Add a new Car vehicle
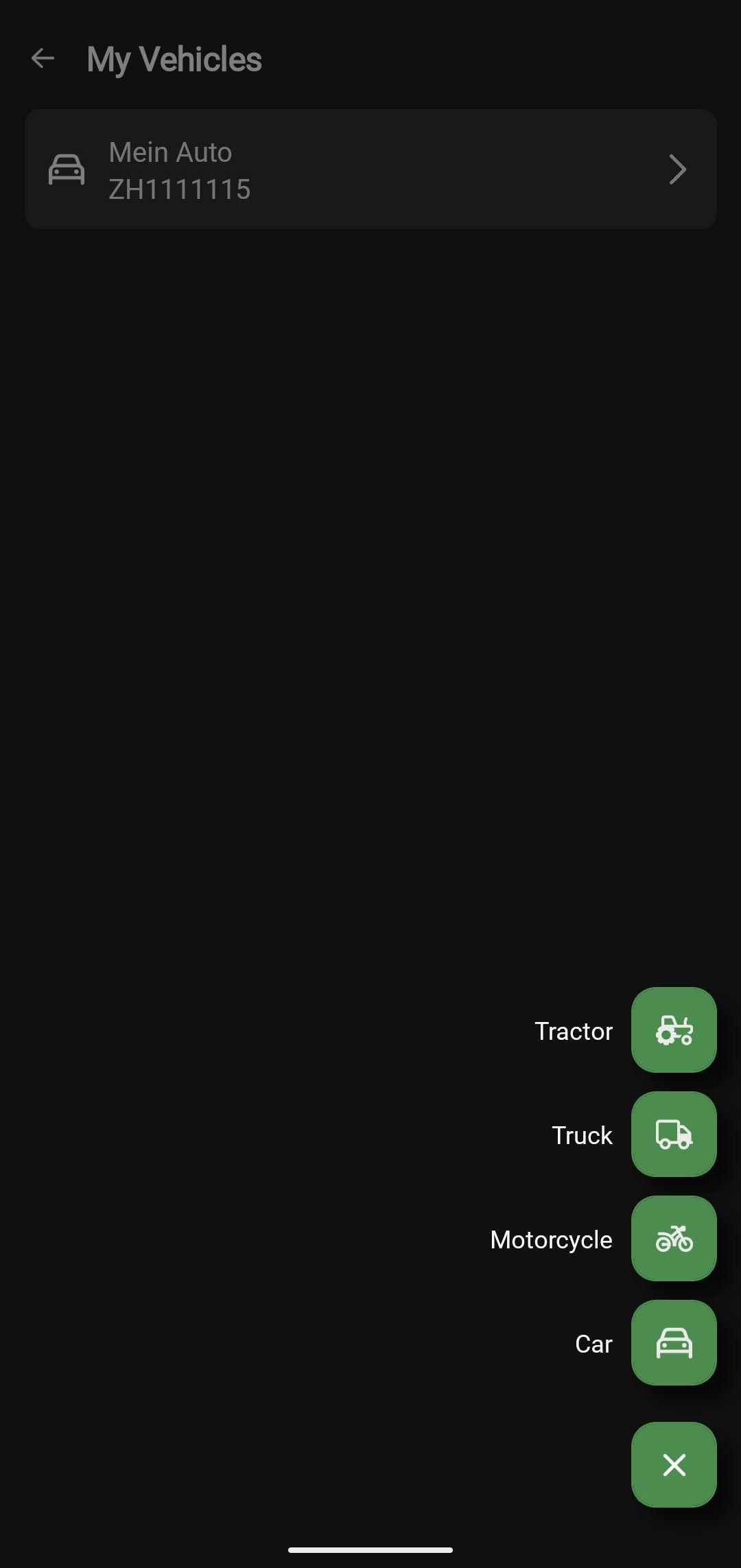This screenshot has height=1568, width=741. 673,1343
